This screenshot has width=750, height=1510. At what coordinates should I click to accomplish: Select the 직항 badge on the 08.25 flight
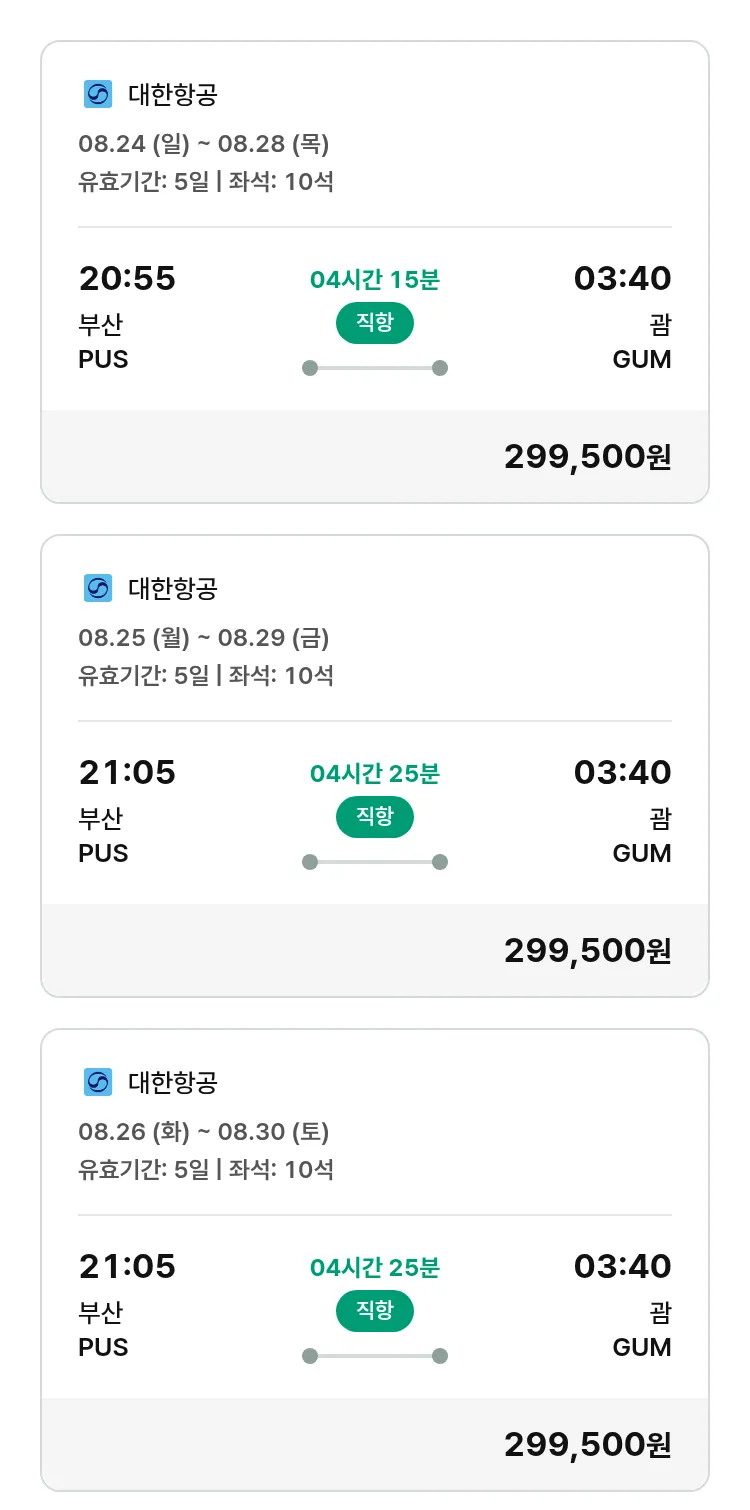coord(374,817)
